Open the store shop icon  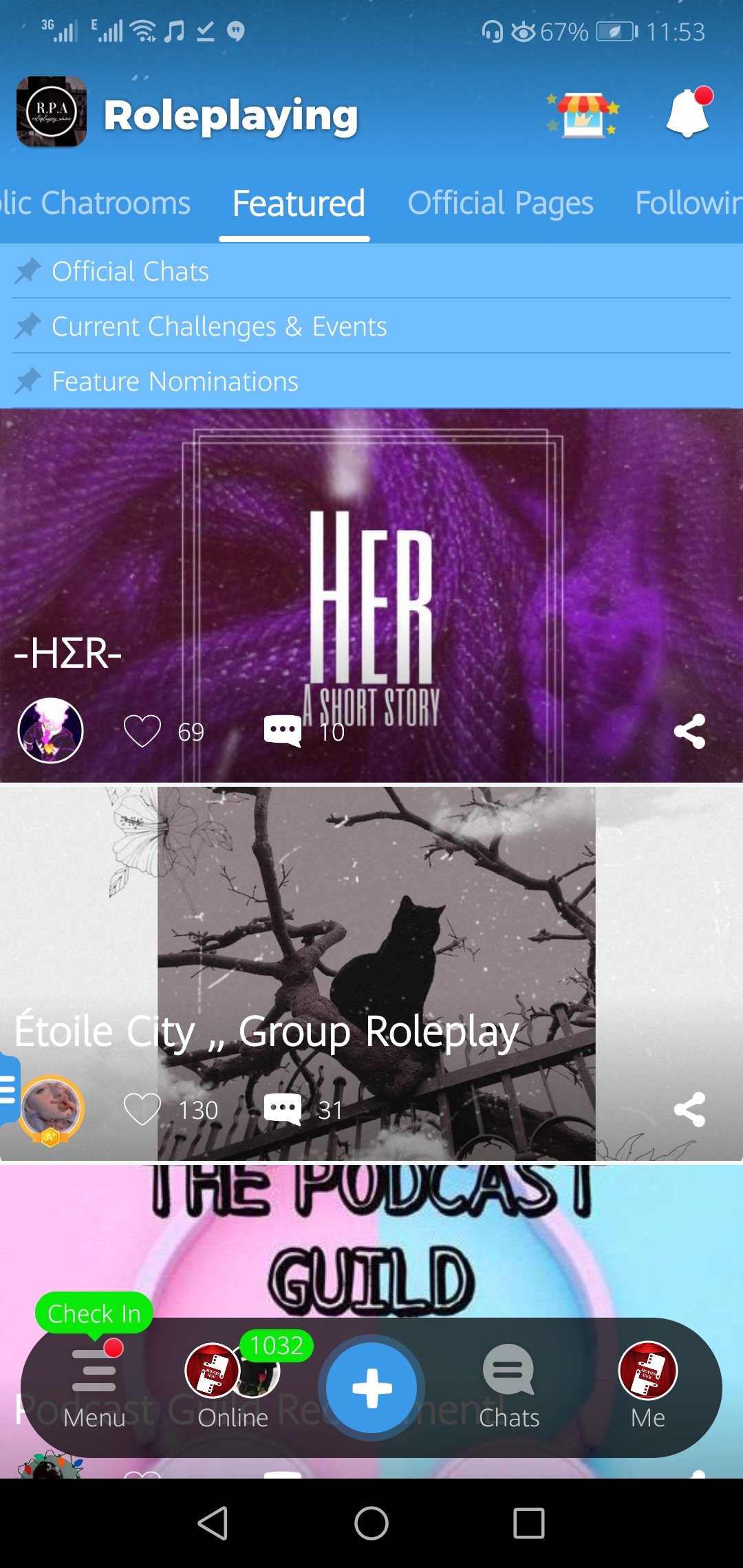pos(583,115)
